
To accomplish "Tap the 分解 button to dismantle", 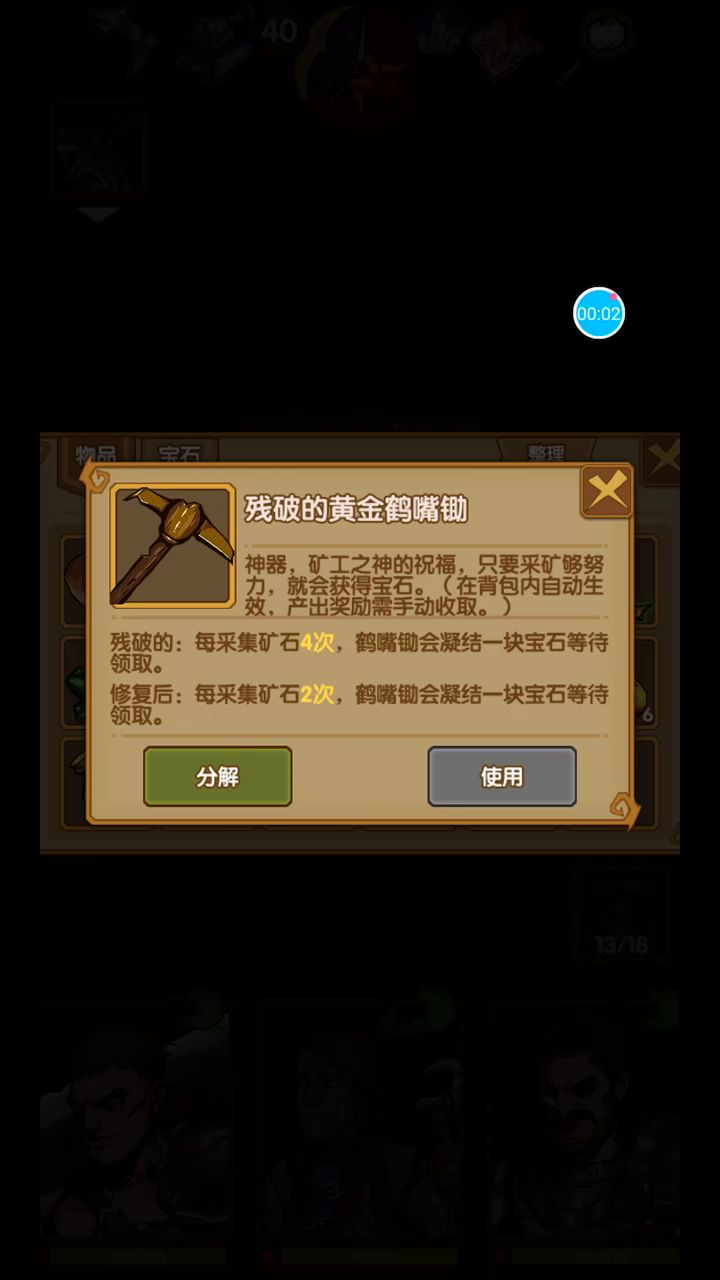I will 218,777.
